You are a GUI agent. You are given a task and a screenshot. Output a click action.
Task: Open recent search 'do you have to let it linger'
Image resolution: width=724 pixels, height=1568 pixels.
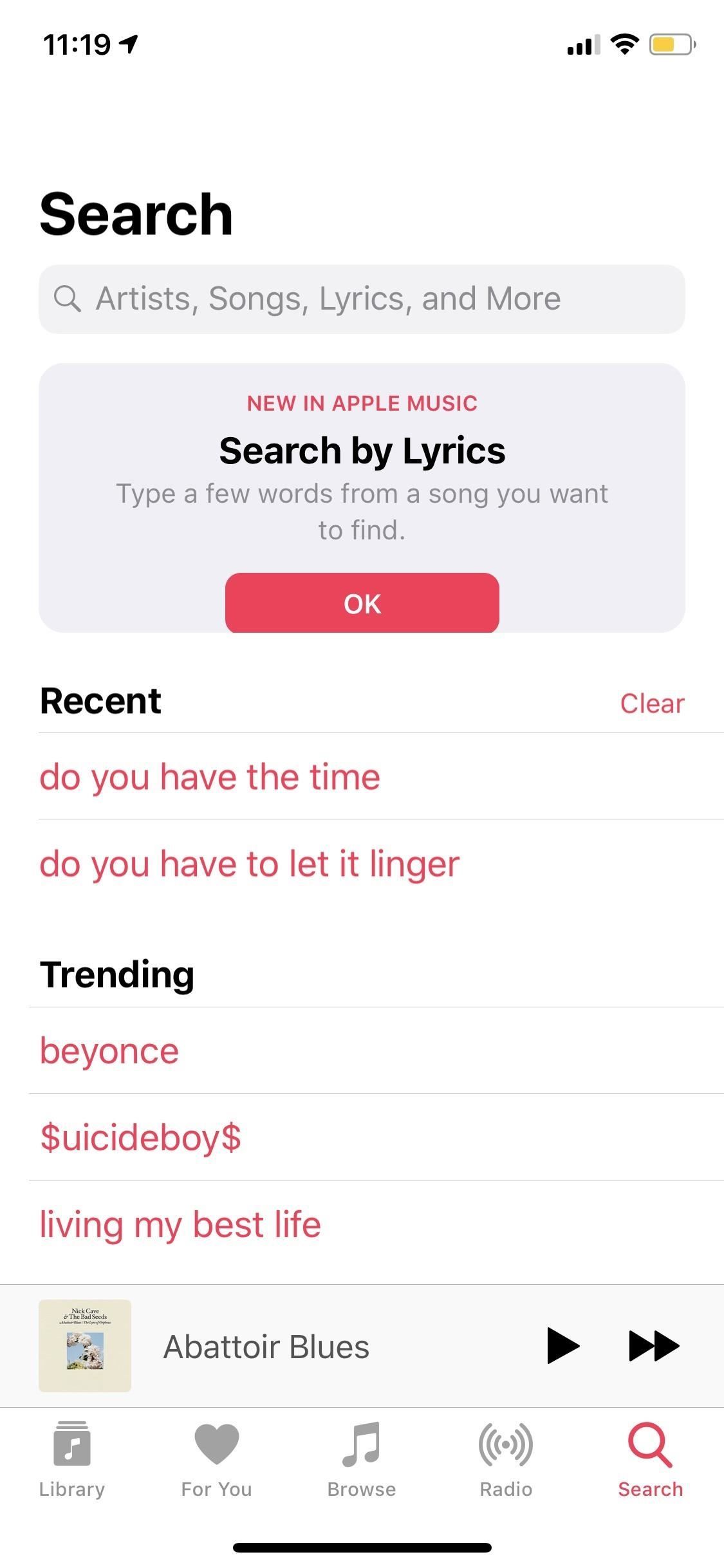pyautogui.click(x=248, y=864)
